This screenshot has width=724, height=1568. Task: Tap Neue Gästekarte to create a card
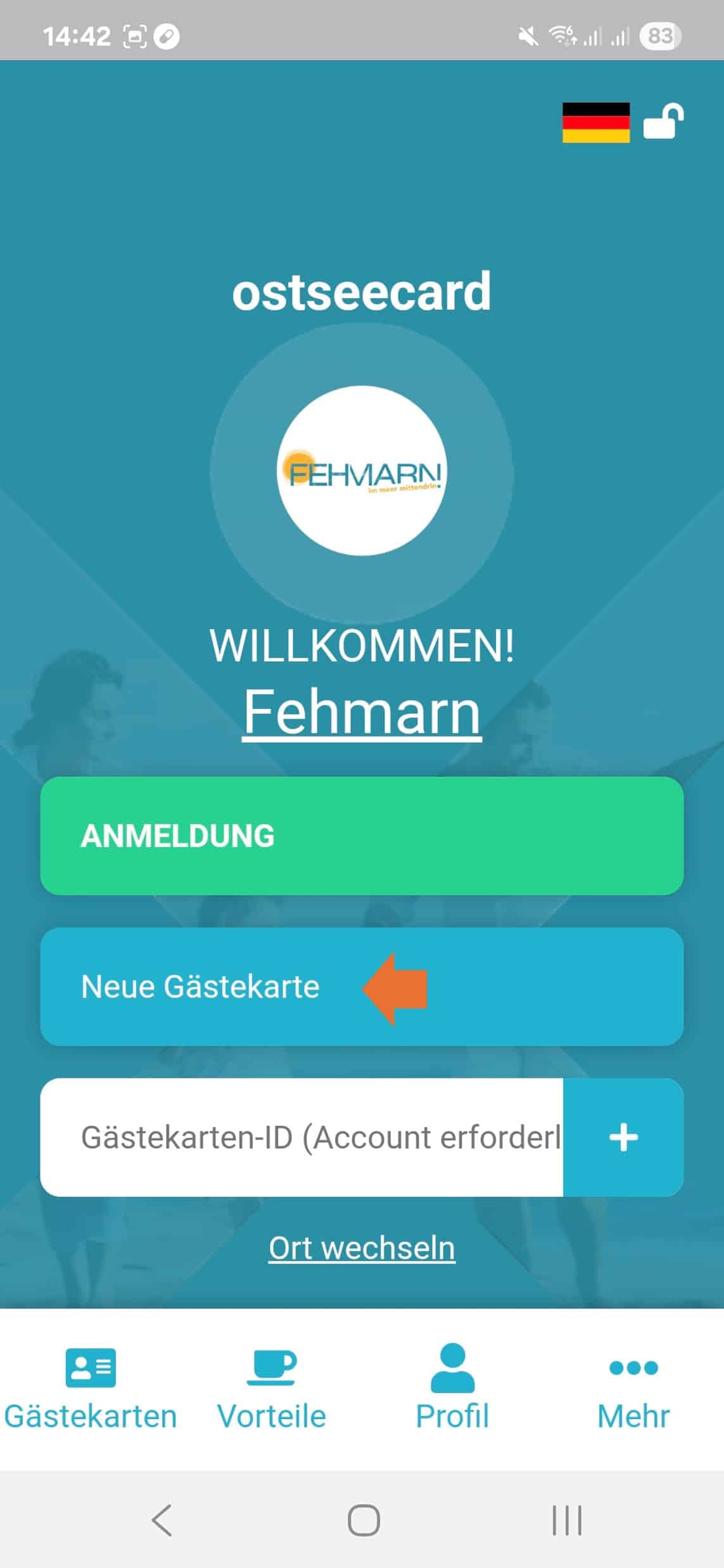(201, 986)
